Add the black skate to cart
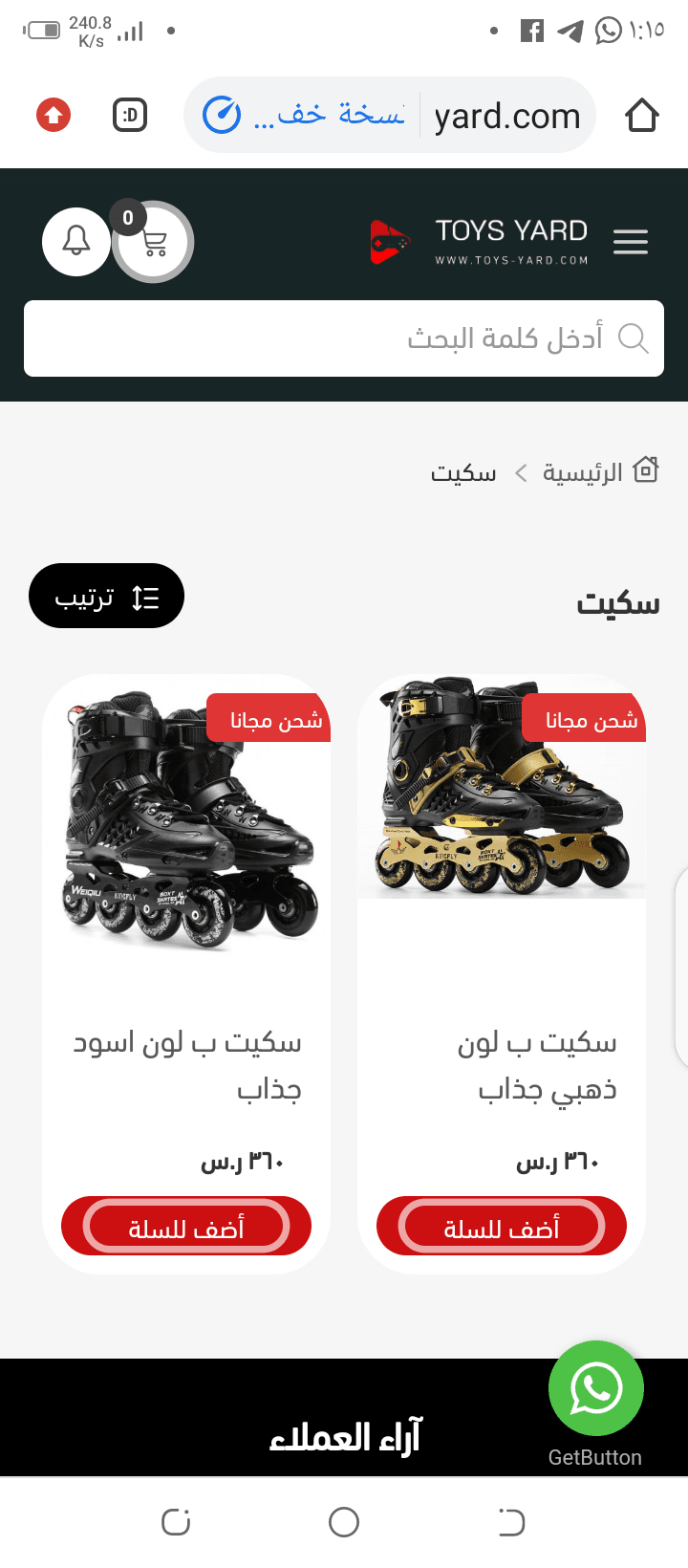Screen dimensions: 688x1568 186,1227
